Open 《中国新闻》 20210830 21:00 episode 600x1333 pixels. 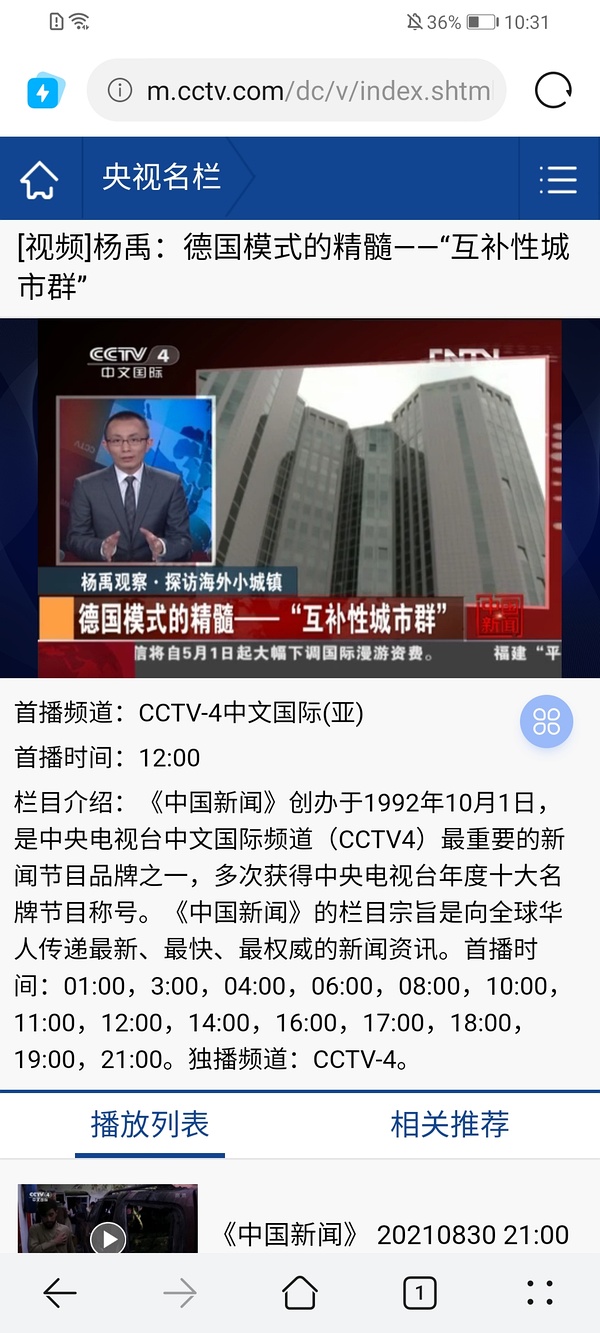coord(394,1235)
